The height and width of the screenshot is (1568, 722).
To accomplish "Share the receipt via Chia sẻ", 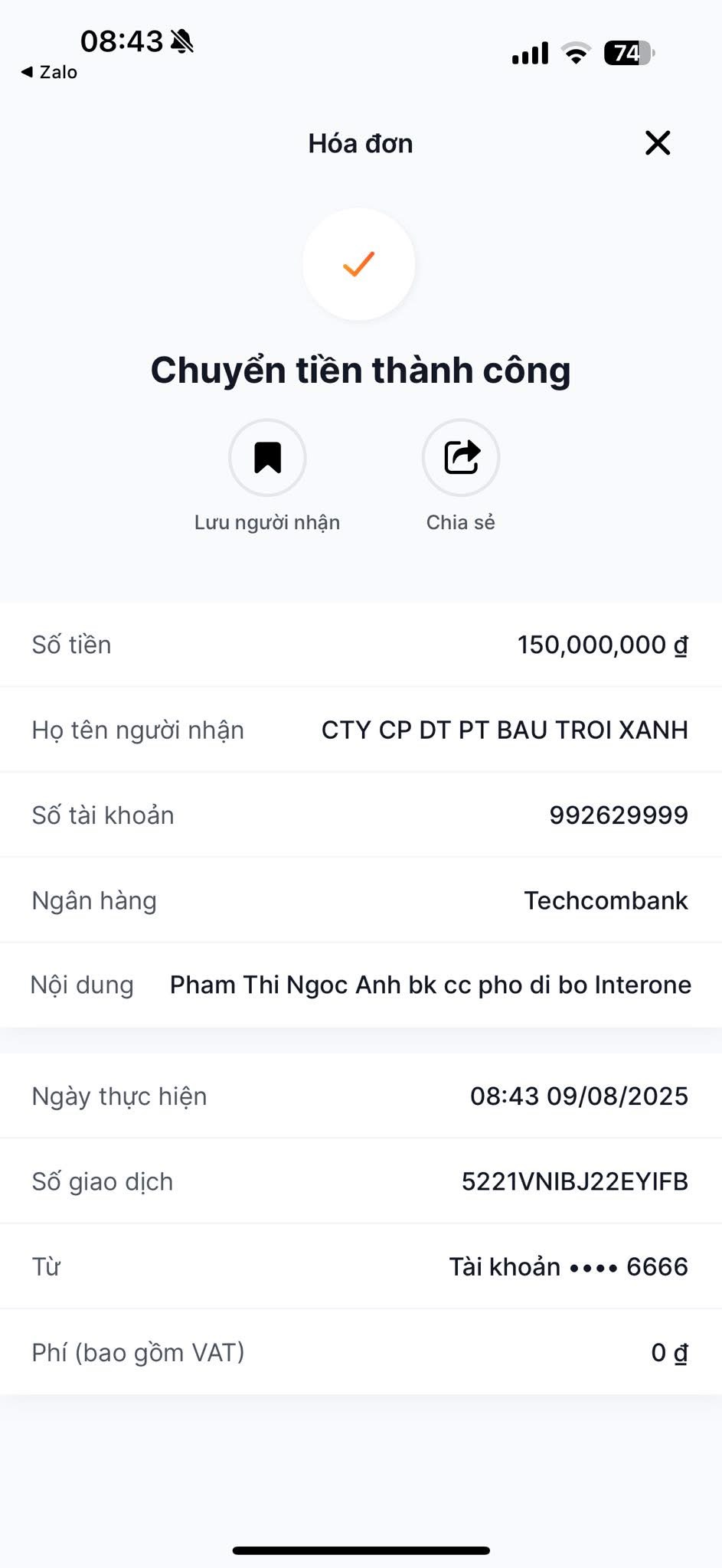I will coord(461,458).
